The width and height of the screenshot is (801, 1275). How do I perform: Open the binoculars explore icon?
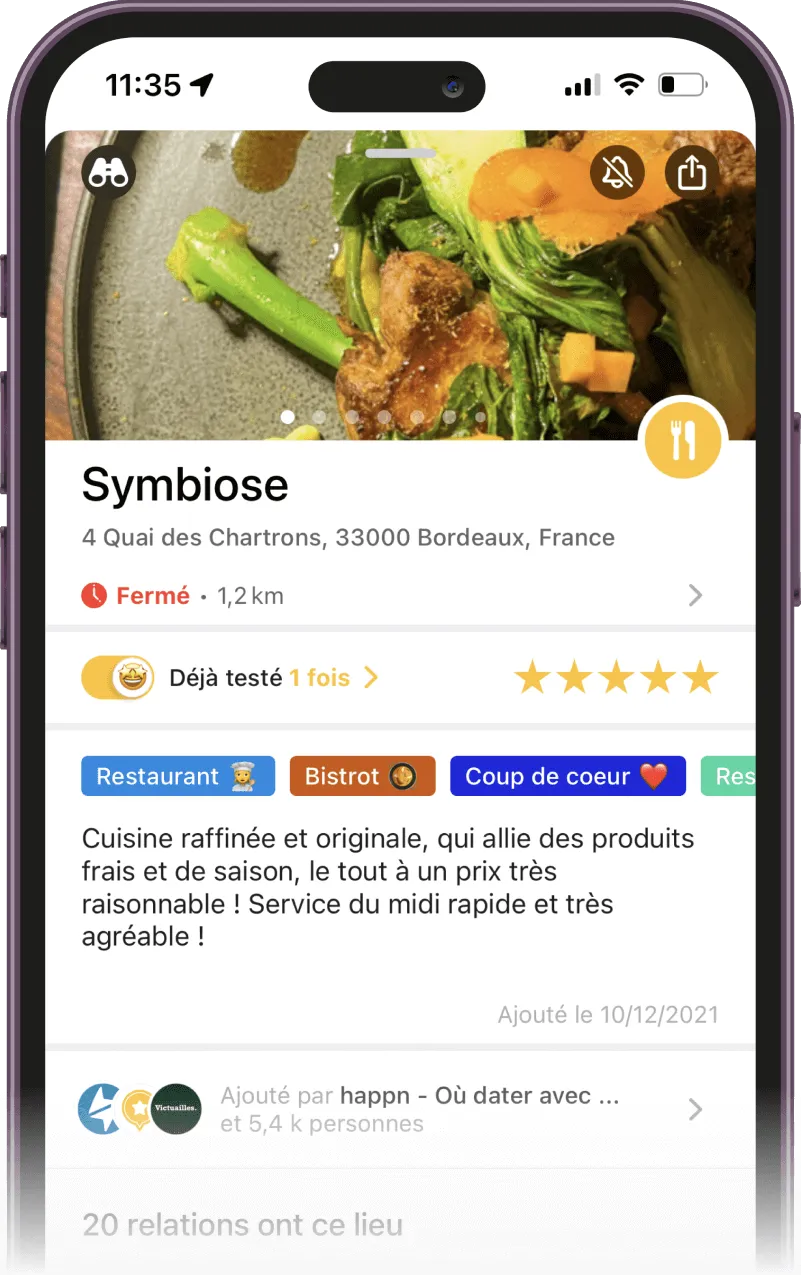(108, 172)
